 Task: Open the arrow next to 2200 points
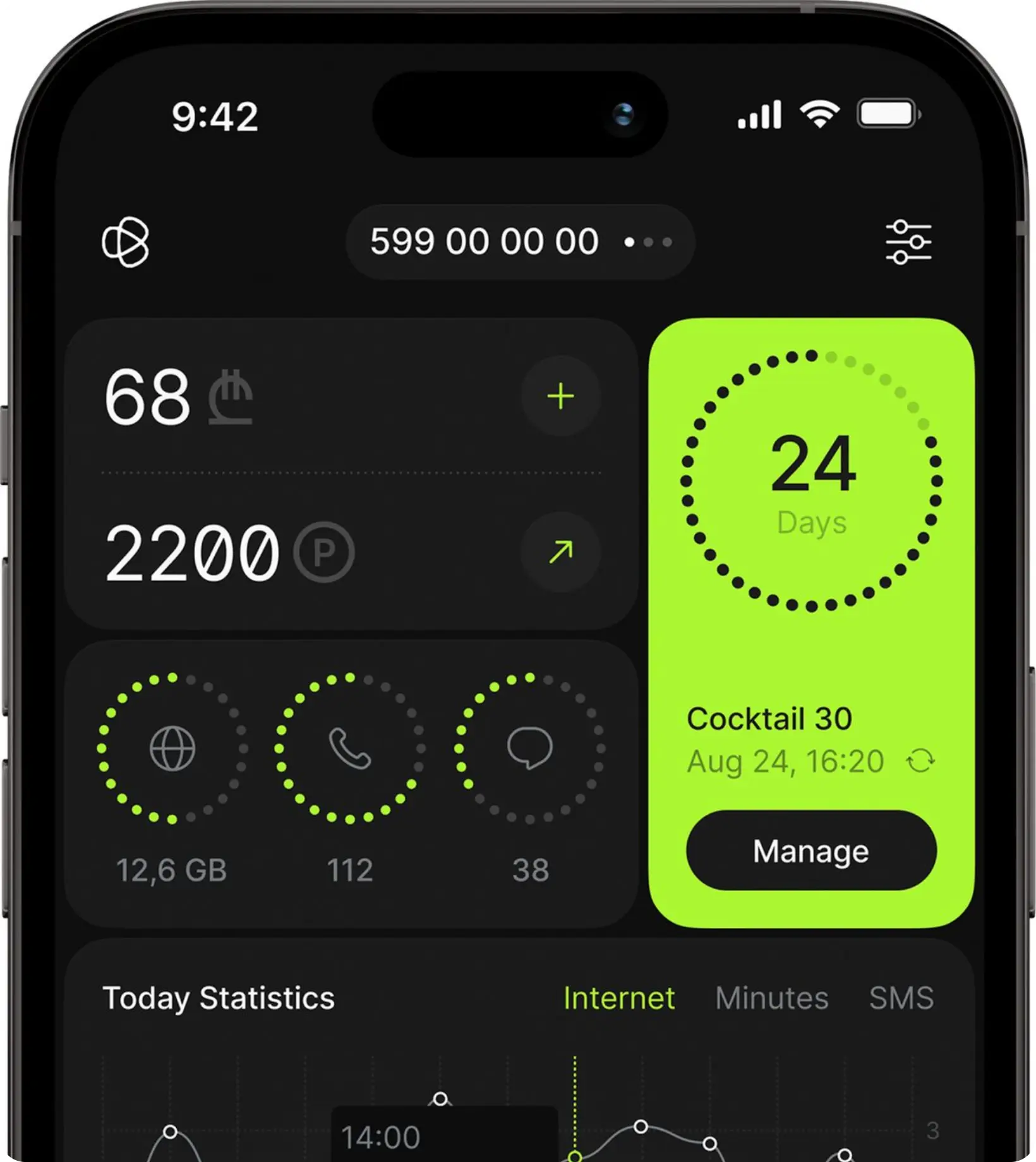click(x=560, y=552)
